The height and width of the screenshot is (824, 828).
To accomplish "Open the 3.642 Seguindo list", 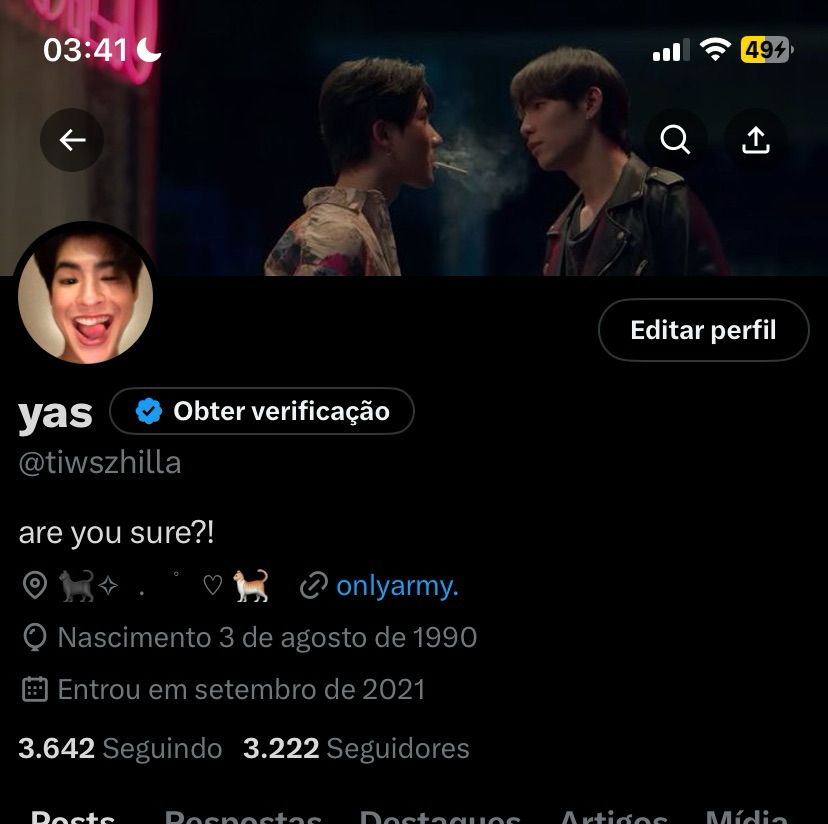I will pyautogui.click(x=120, y=748).
